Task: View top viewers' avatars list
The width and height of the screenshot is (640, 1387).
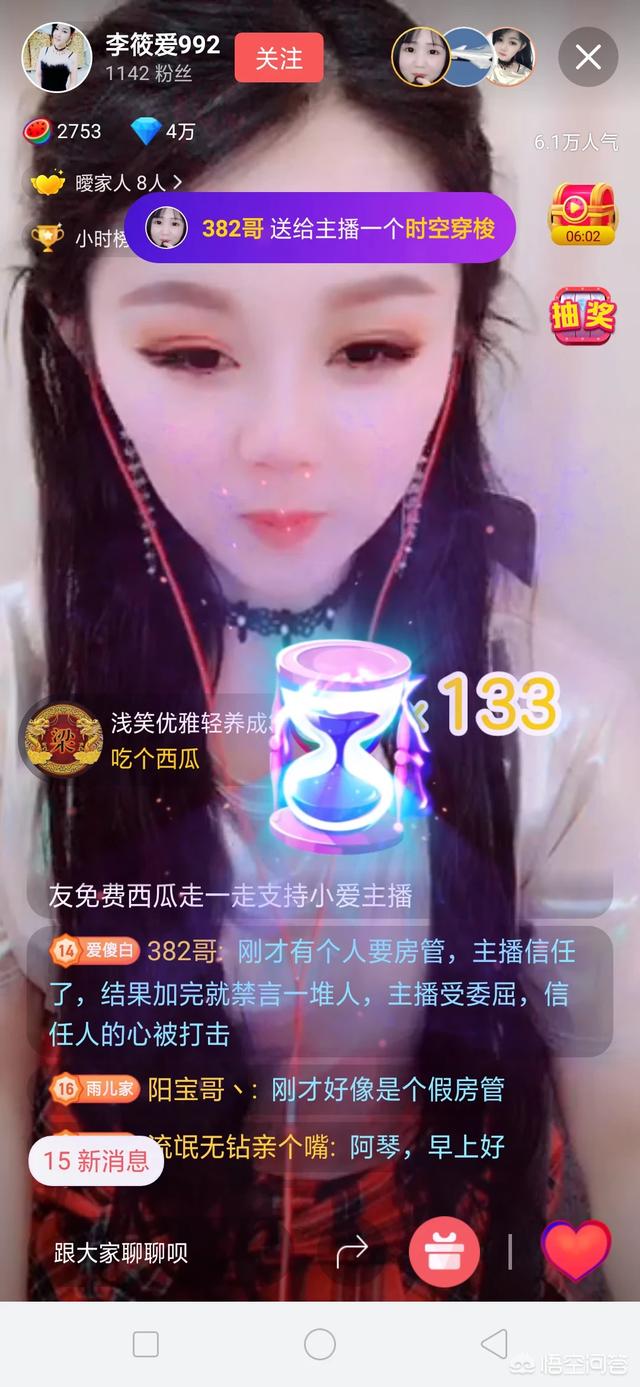Action: point(464,57)
